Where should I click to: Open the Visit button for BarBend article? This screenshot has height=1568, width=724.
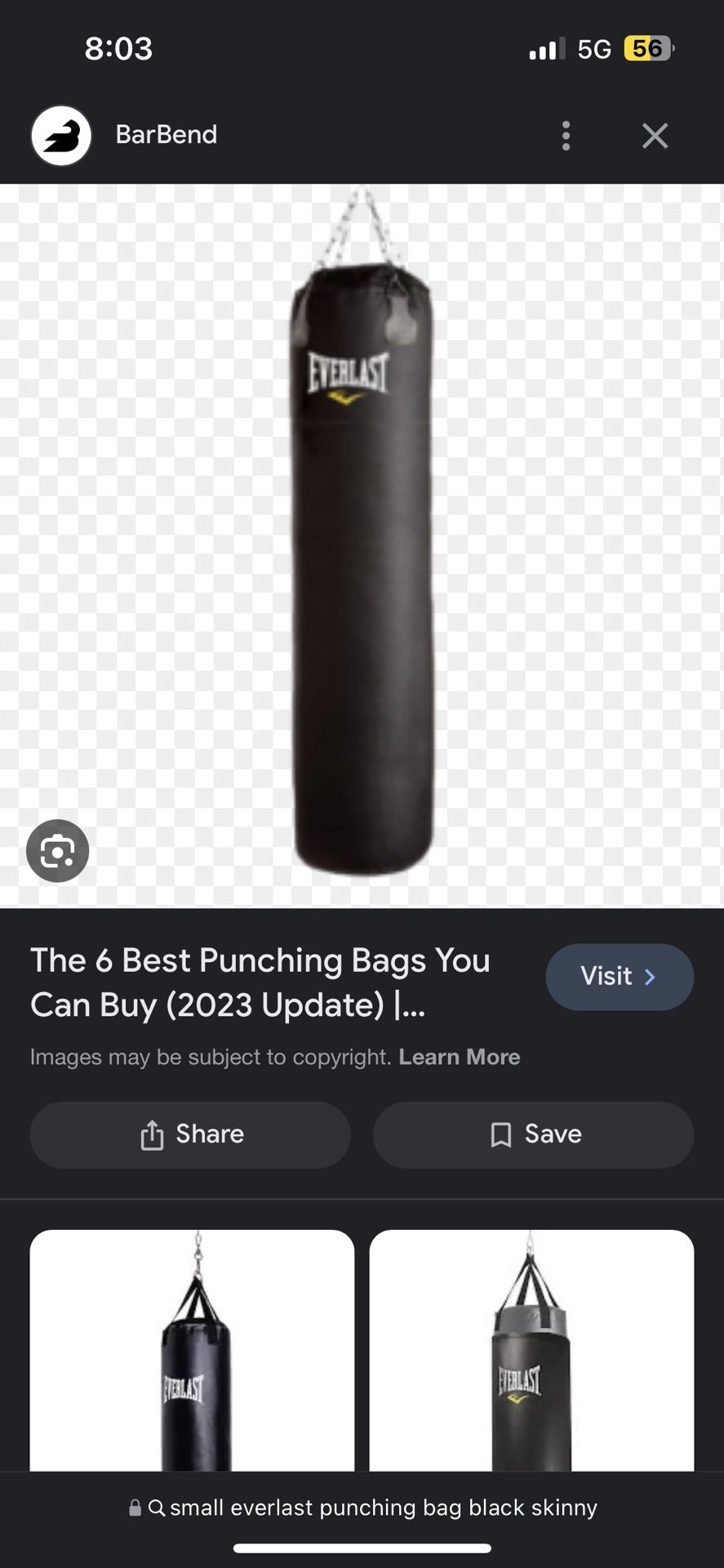tap(620, 977)
